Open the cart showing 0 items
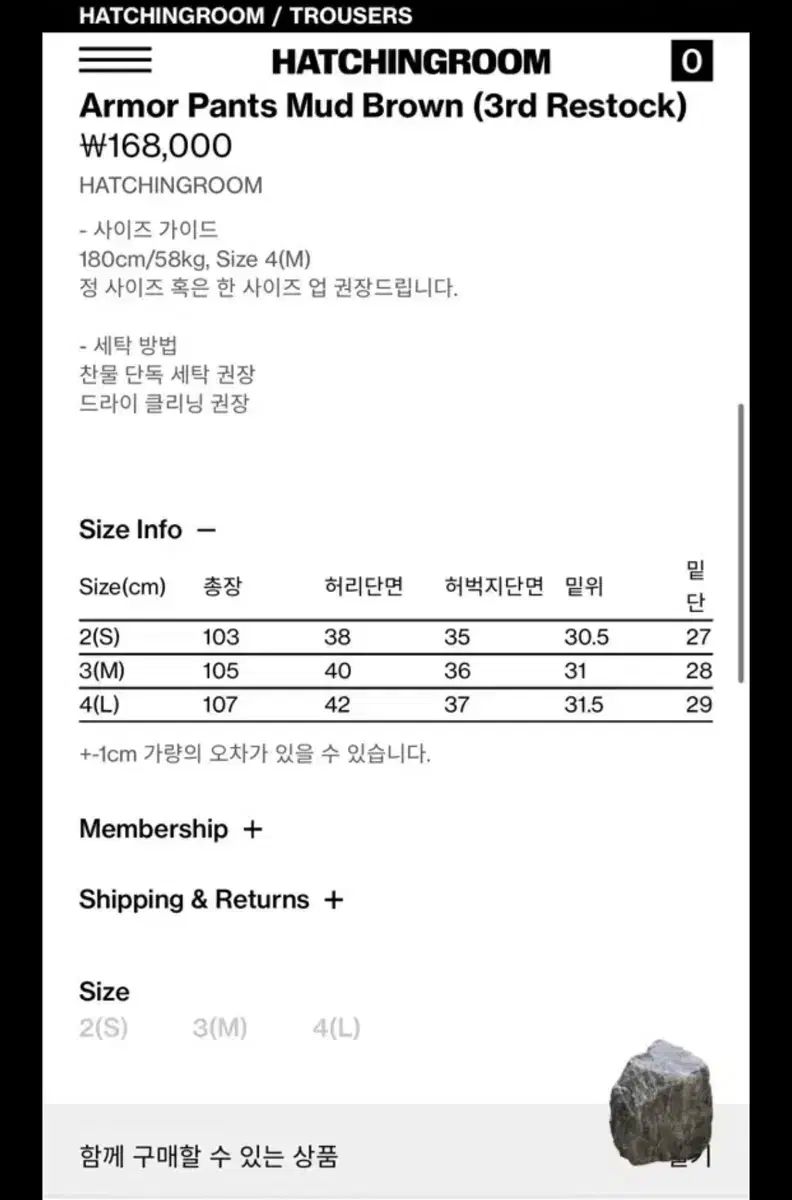 click(691, 61)
